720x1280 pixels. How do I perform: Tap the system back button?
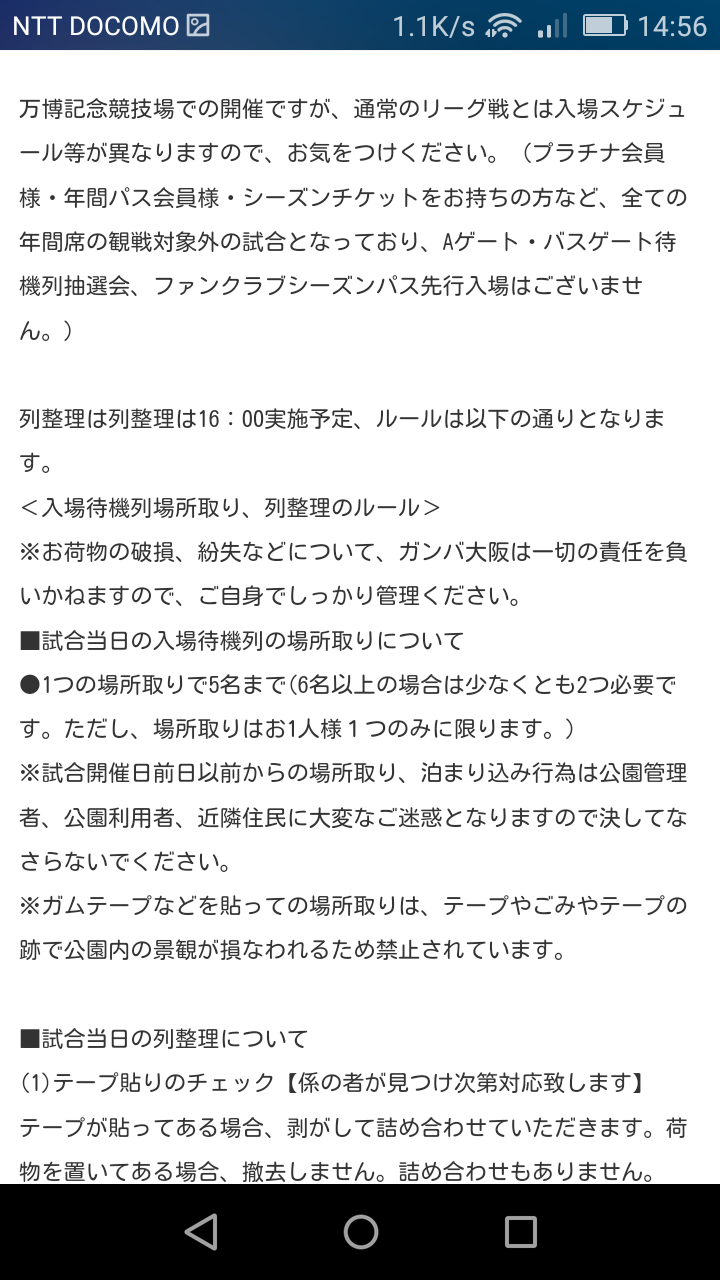(201, 1232)
